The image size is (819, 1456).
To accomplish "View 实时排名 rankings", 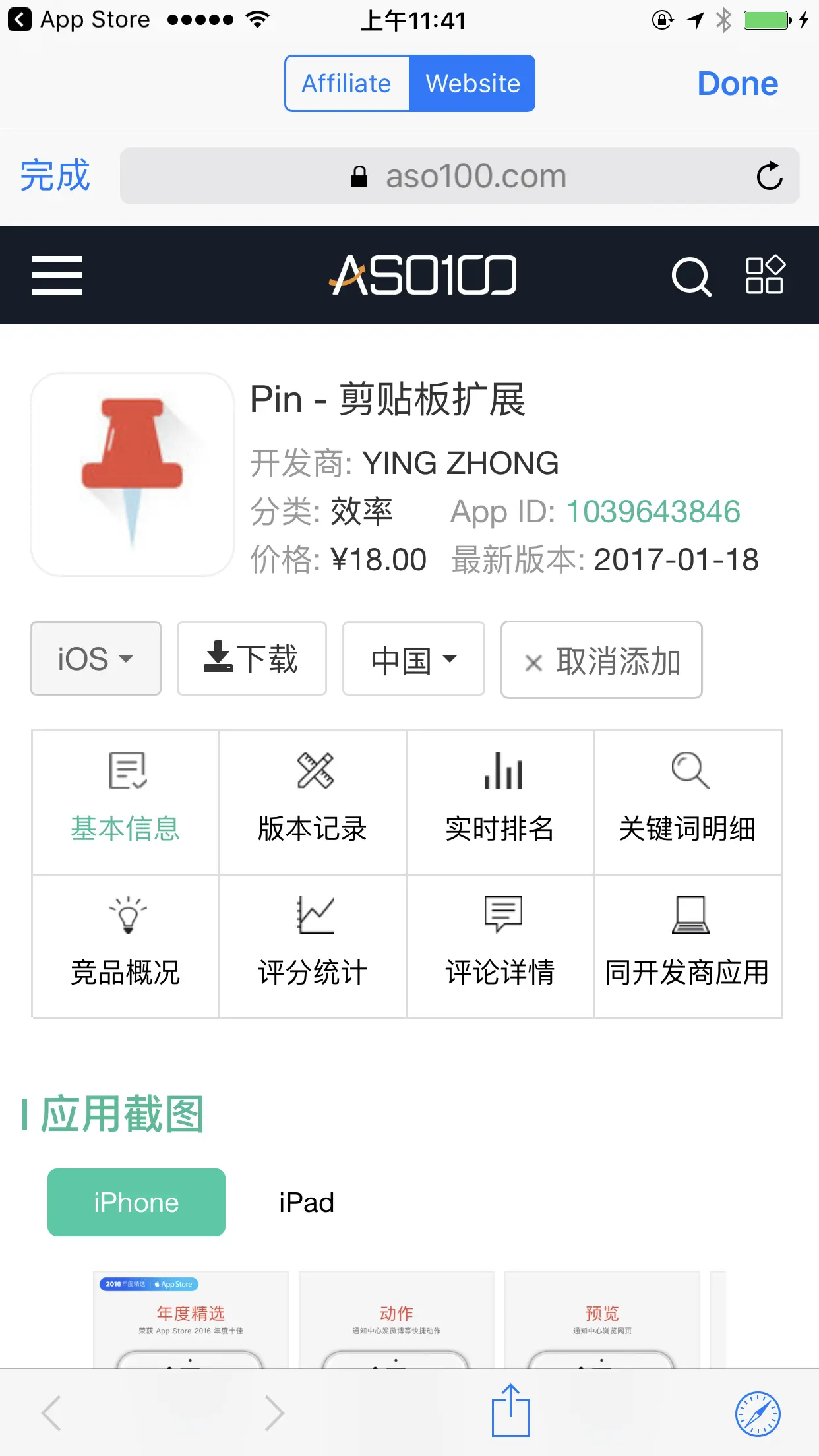I will [x=500, y=803].
